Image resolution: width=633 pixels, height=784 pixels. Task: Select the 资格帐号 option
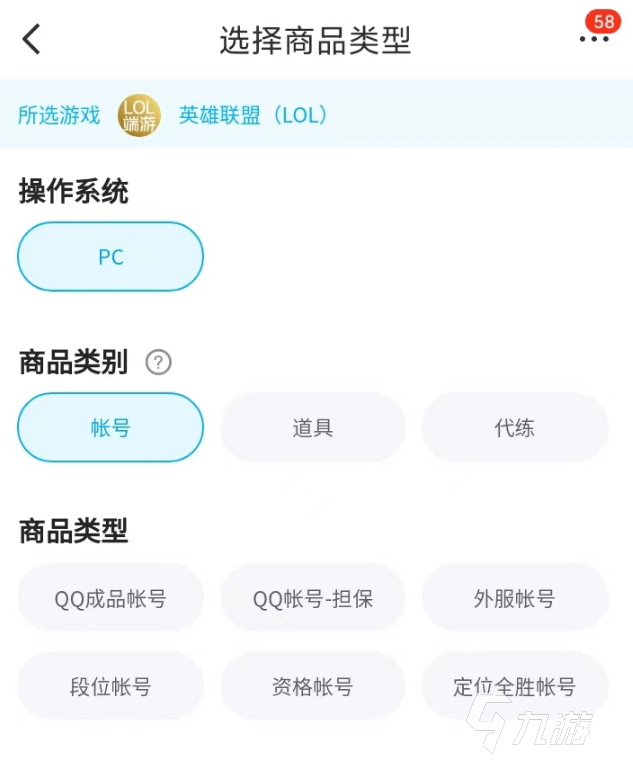click(x=312, y=686)
